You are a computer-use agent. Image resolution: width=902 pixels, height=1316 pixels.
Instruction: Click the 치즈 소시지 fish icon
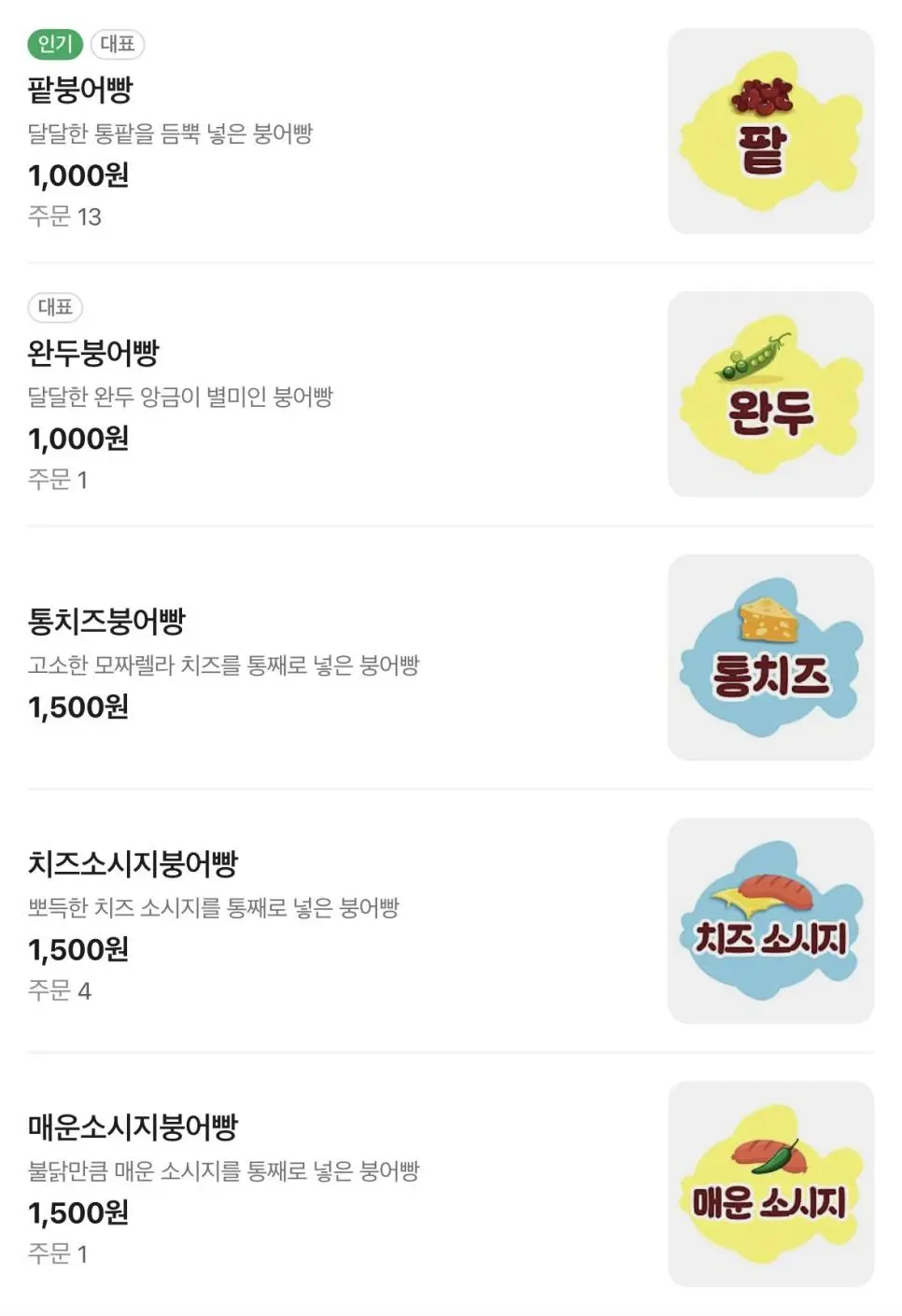[768, 921]
